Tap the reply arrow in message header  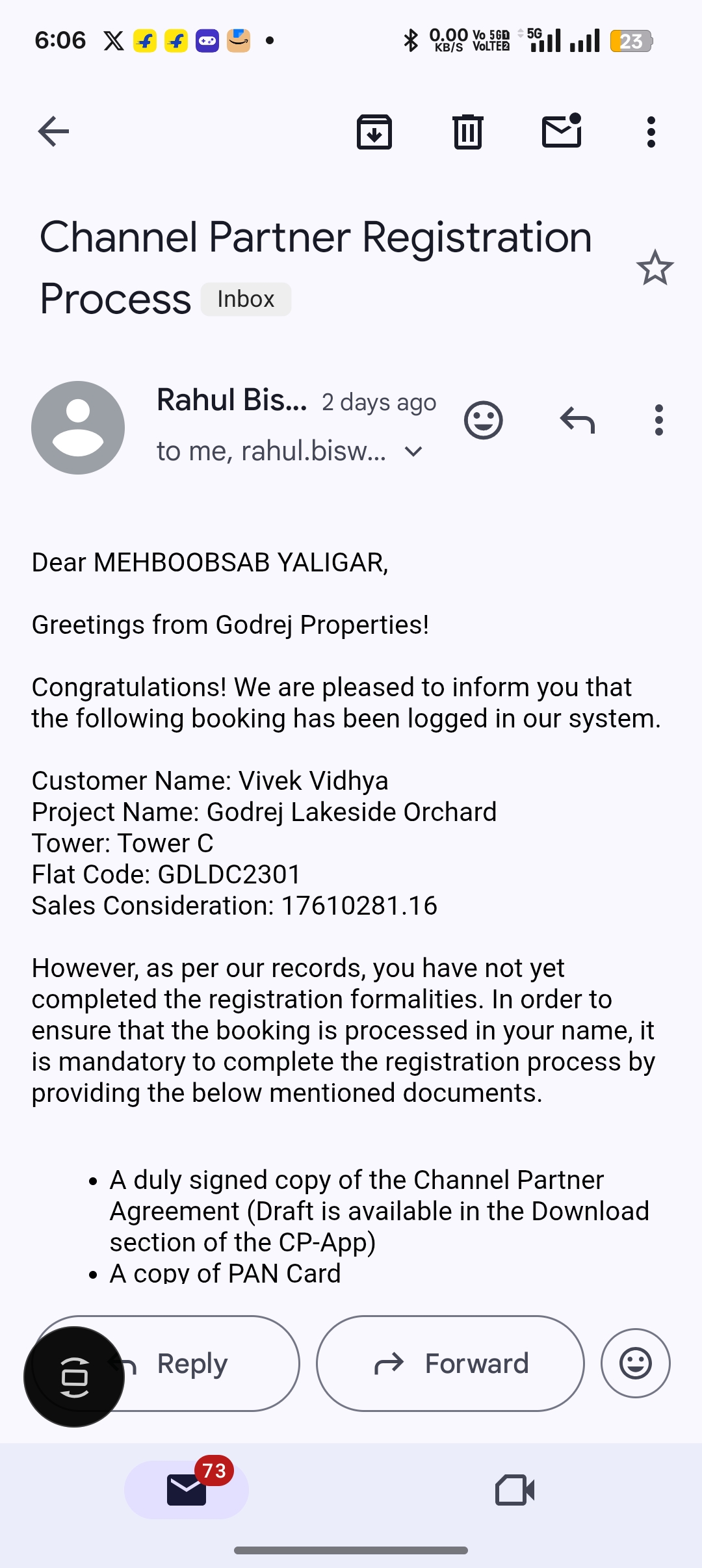pos(577,421)
